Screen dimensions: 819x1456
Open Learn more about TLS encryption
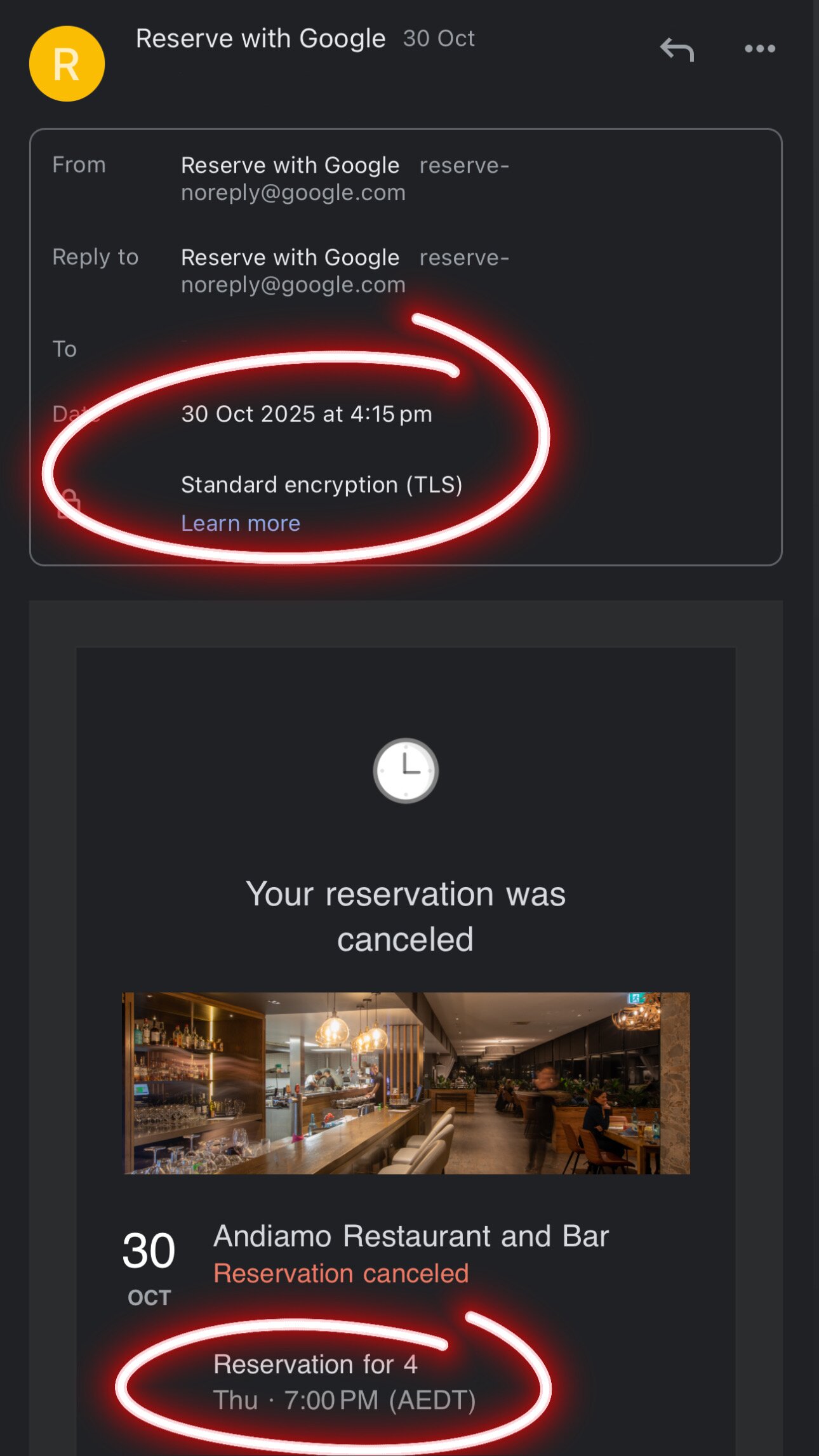pos(241,523)
